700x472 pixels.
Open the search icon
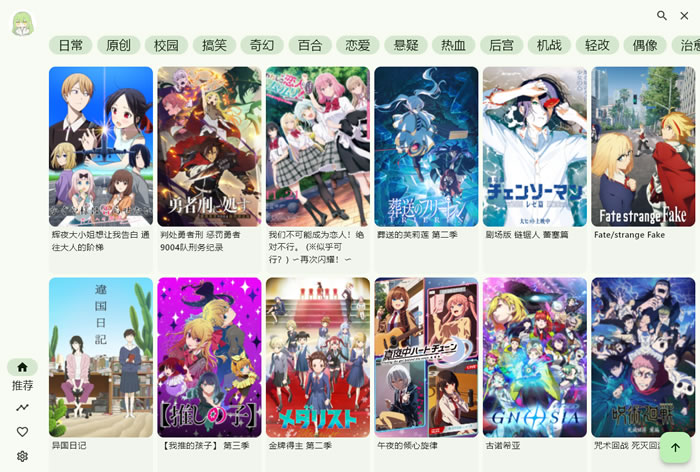(x=662, y=16)
